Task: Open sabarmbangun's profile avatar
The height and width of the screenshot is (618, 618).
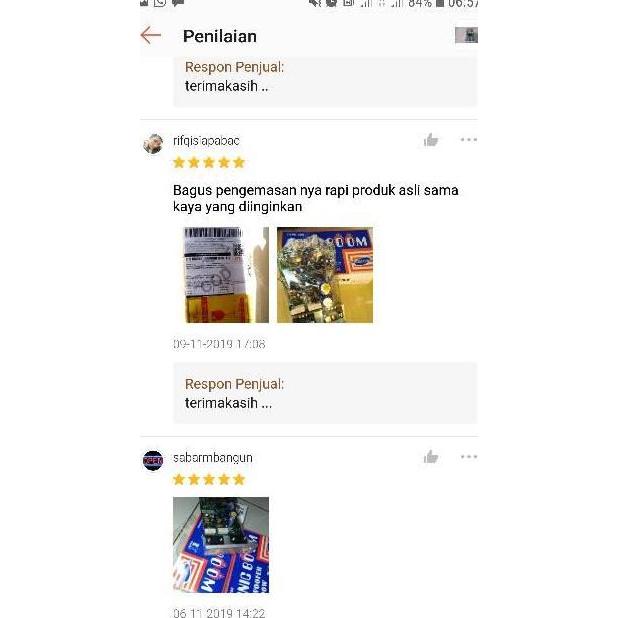Action: (x=153, y=460)
